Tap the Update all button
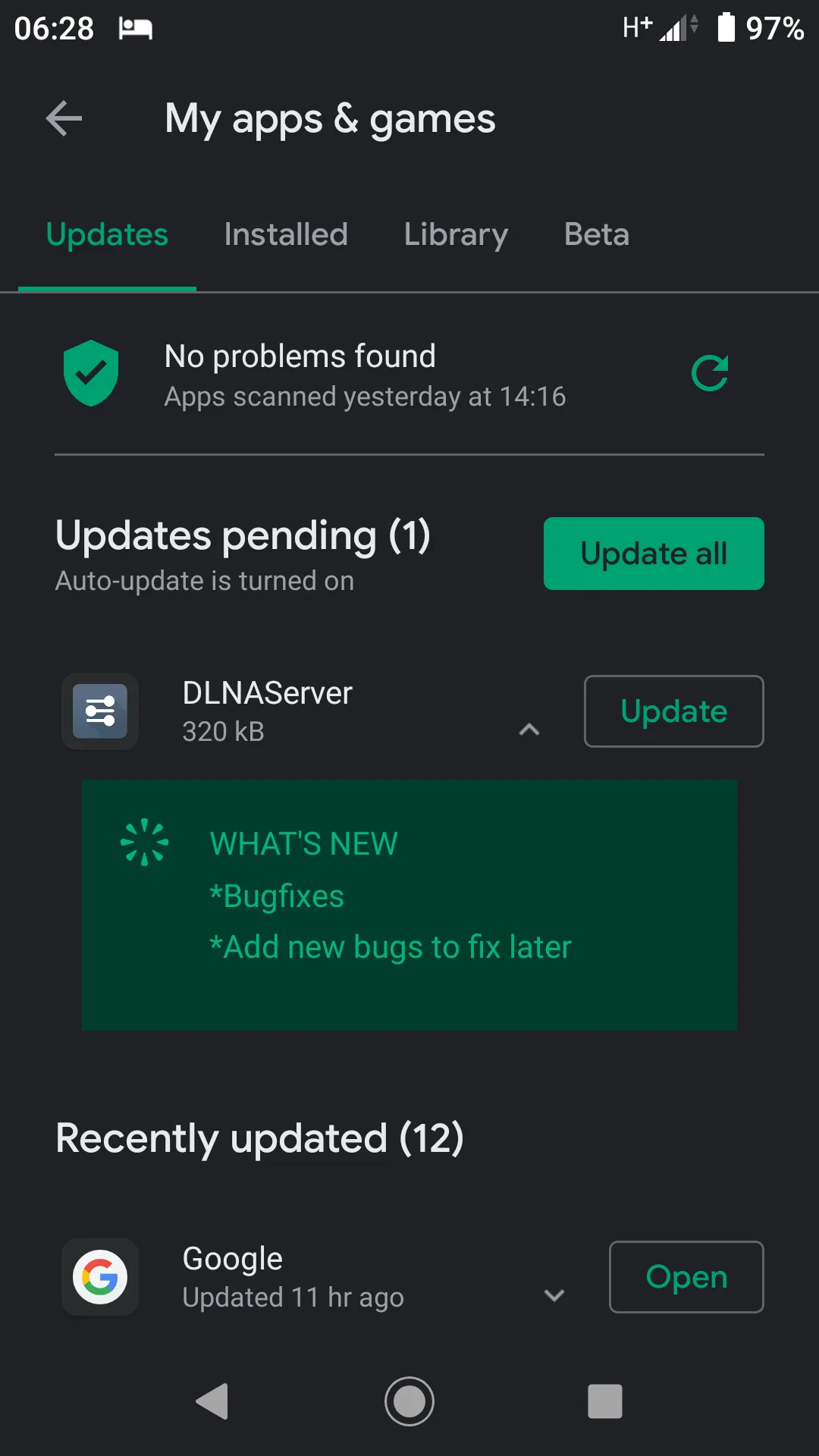 pyautogui.click(x=654, y=554)
